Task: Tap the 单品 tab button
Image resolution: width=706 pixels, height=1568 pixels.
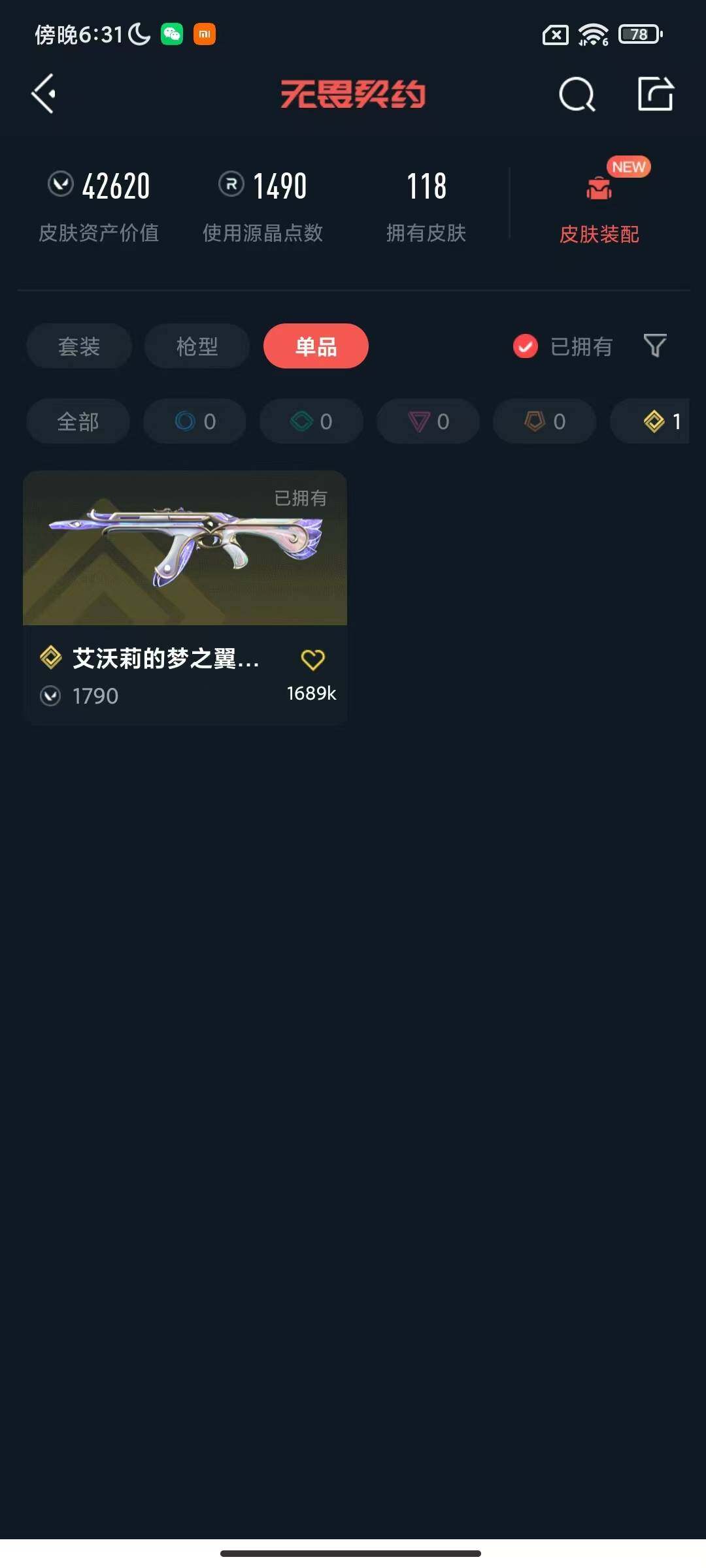Action: coord(315,346)
